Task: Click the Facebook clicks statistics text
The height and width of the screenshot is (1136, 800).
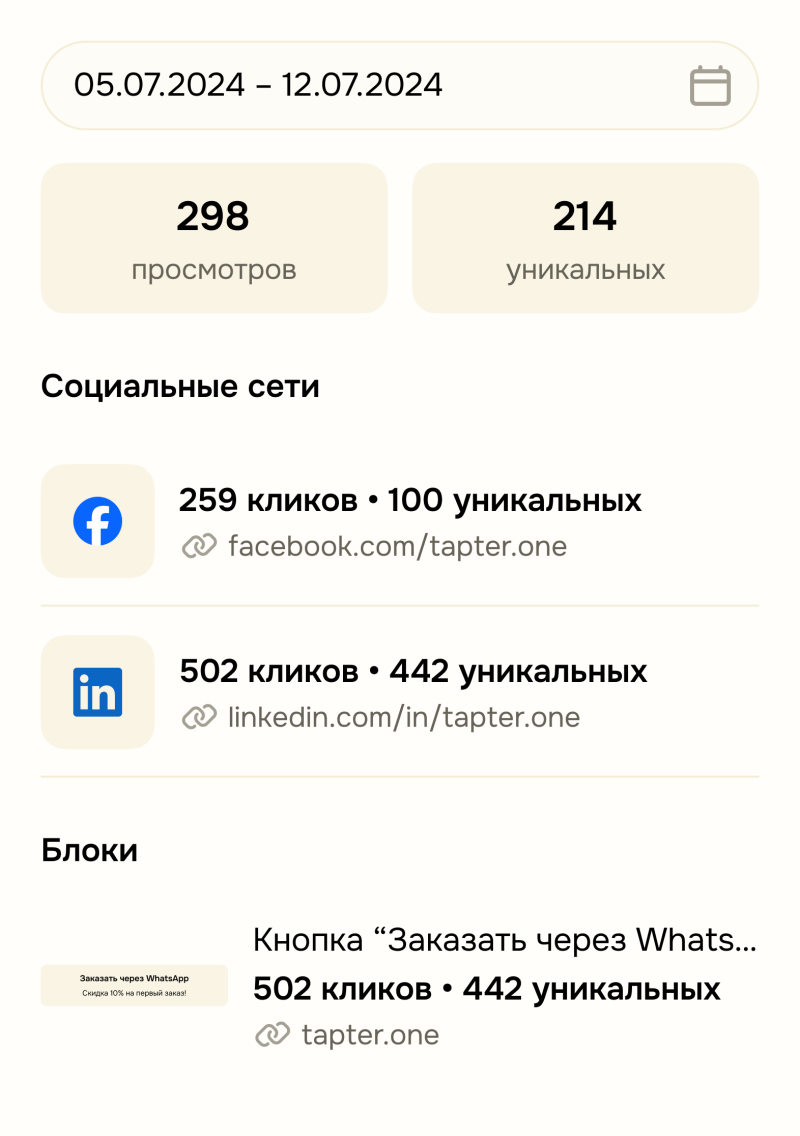Action: click(x=411, y=500)
